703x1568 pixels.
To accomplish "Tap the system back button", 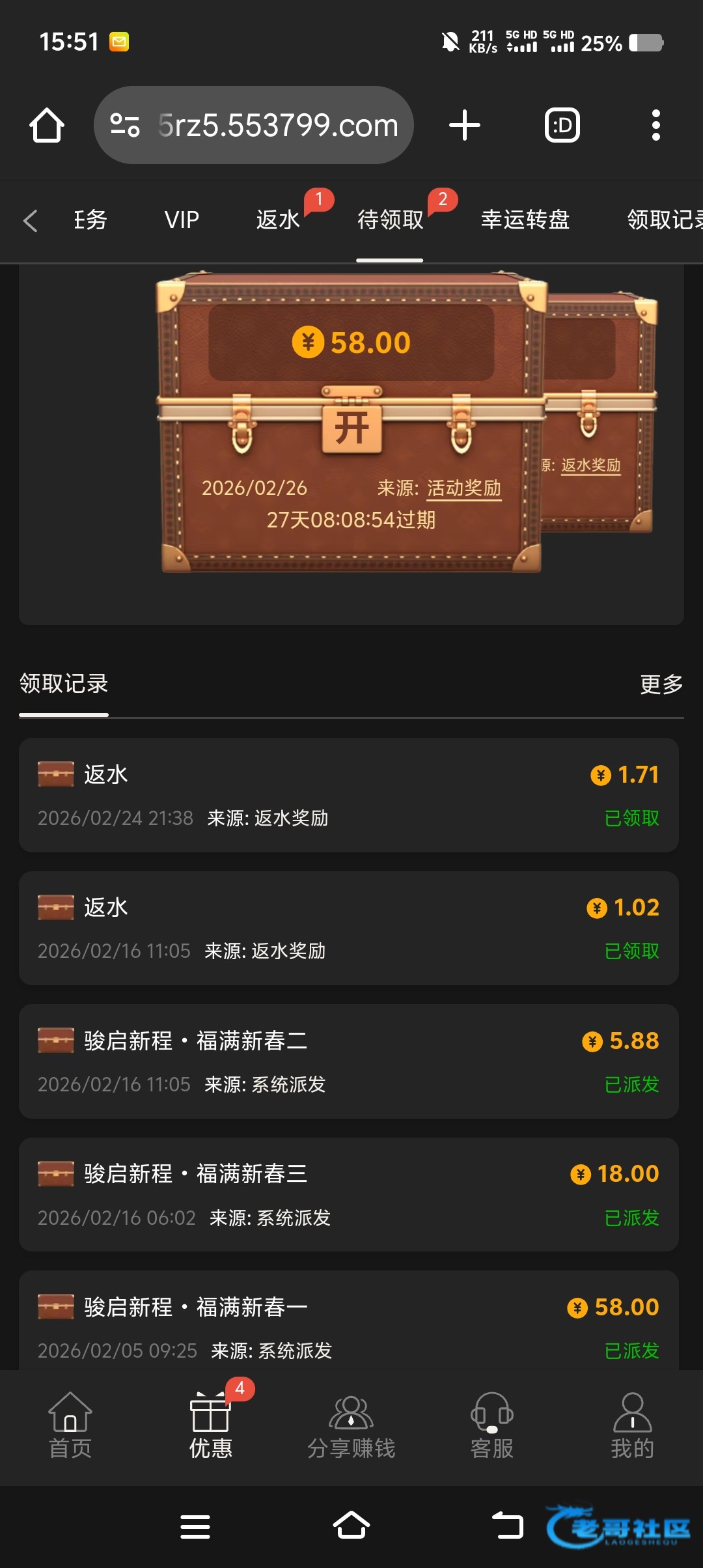I will pyautogui.click(x=508, y=1525).
